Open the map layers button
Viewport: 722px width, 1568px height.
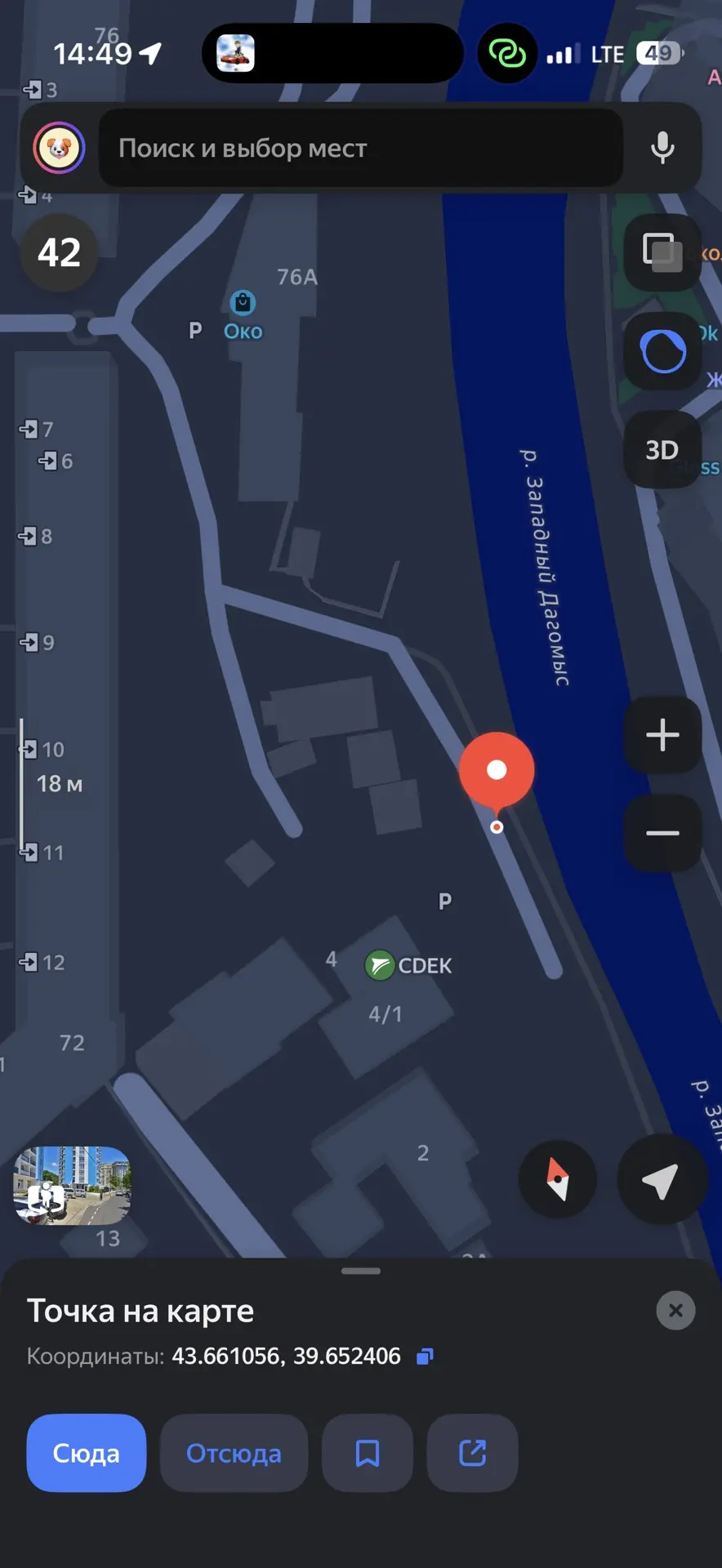click(662, 252)
